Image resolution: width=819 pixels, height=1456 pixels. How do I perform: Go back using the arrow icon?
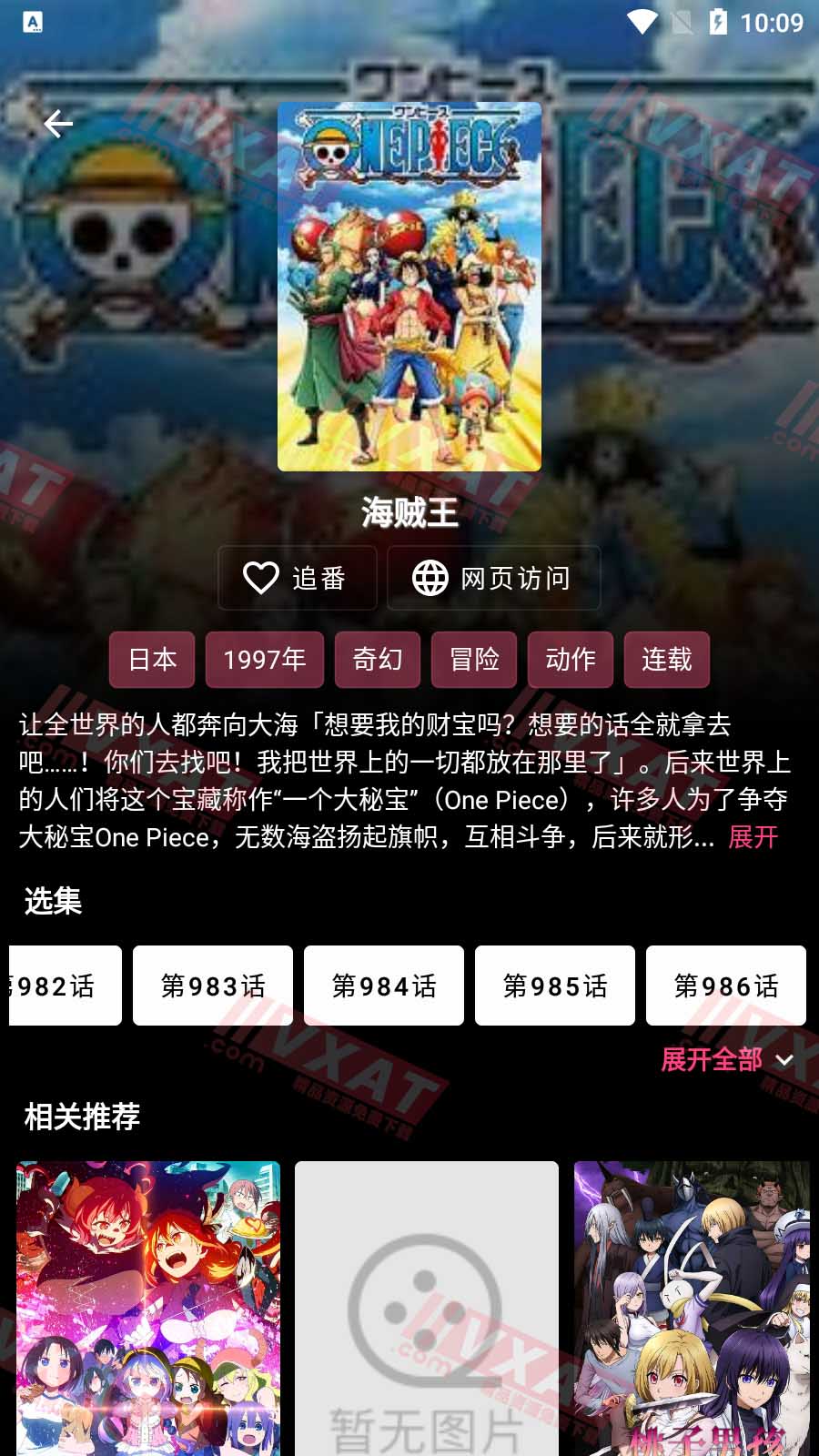click(58, 124)
